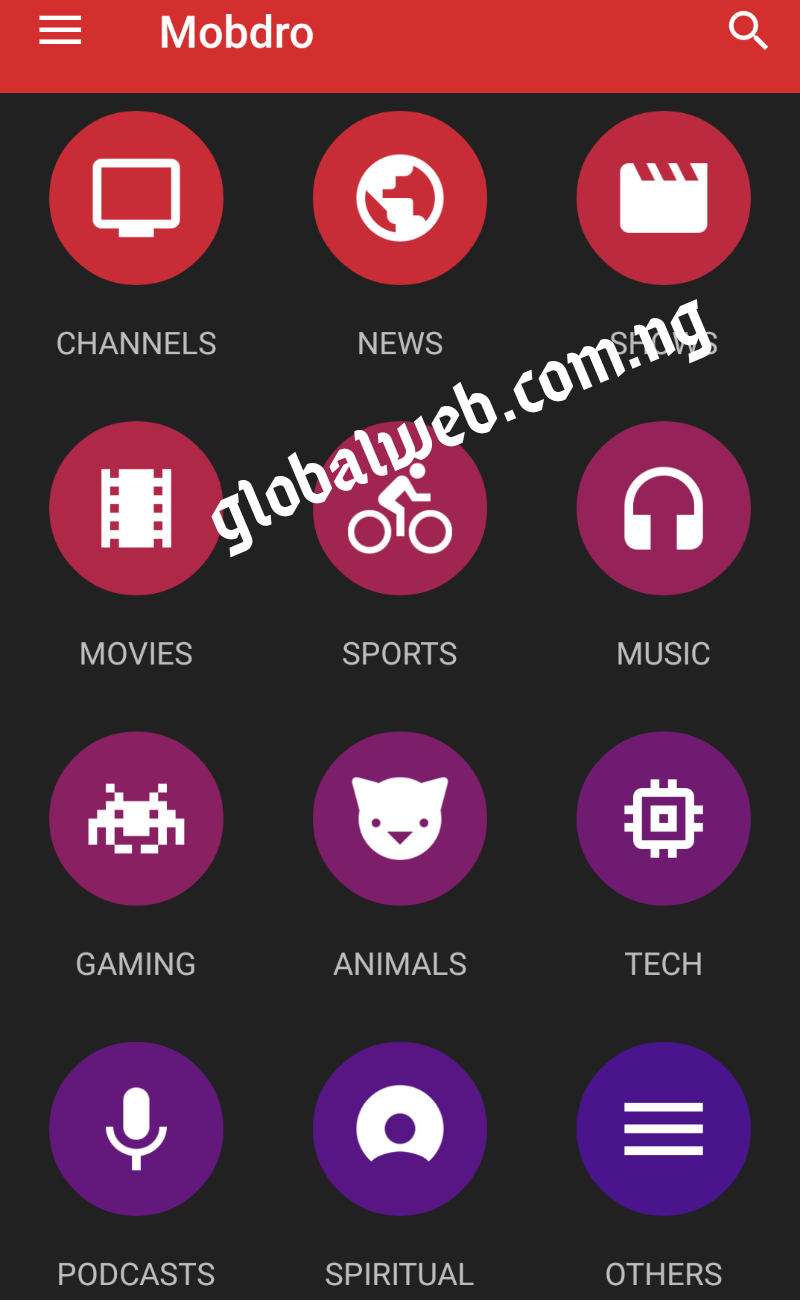Image resolution: width=800 pixels, height=1300 pixels.
Task: Open the Channels category
Action: pyautogui.click(x=136, y=198)
